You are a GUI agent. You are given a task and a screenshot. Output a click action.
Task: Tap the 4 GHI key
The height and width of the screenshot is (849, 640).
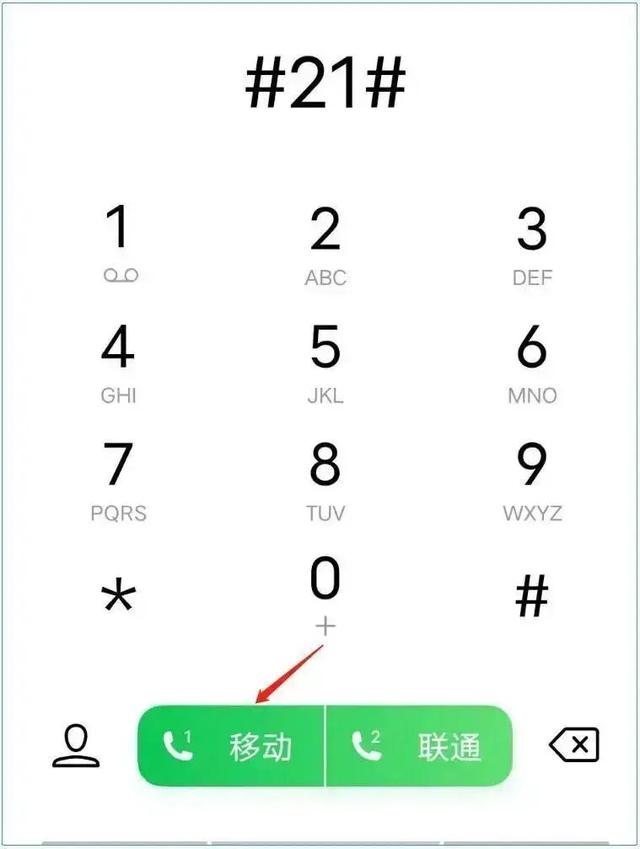tap(118, 364)
